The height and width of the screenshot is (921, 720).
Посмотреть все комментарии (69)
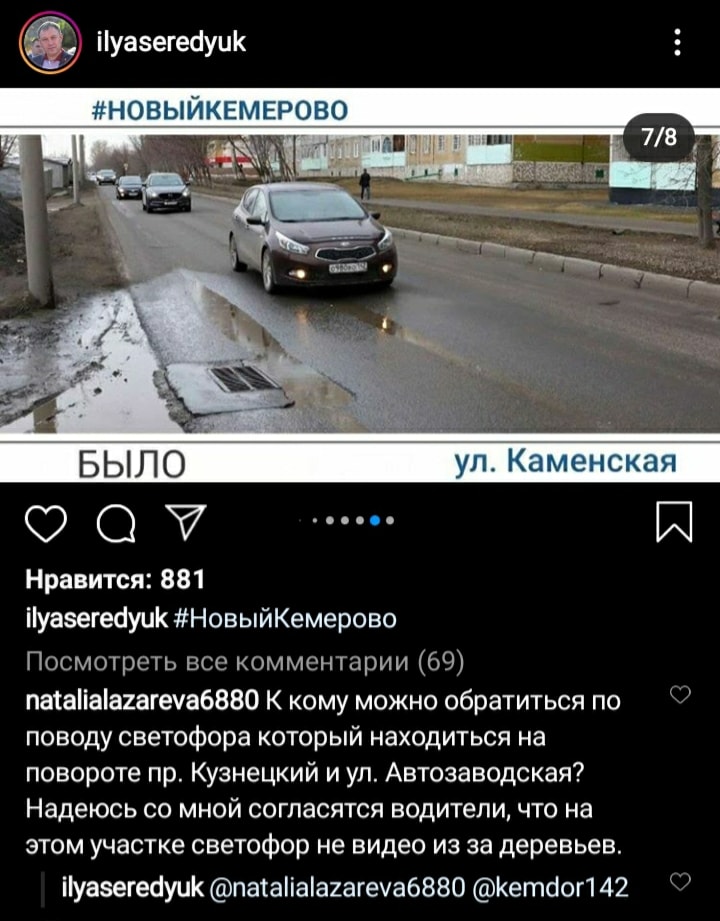point(244,661)
